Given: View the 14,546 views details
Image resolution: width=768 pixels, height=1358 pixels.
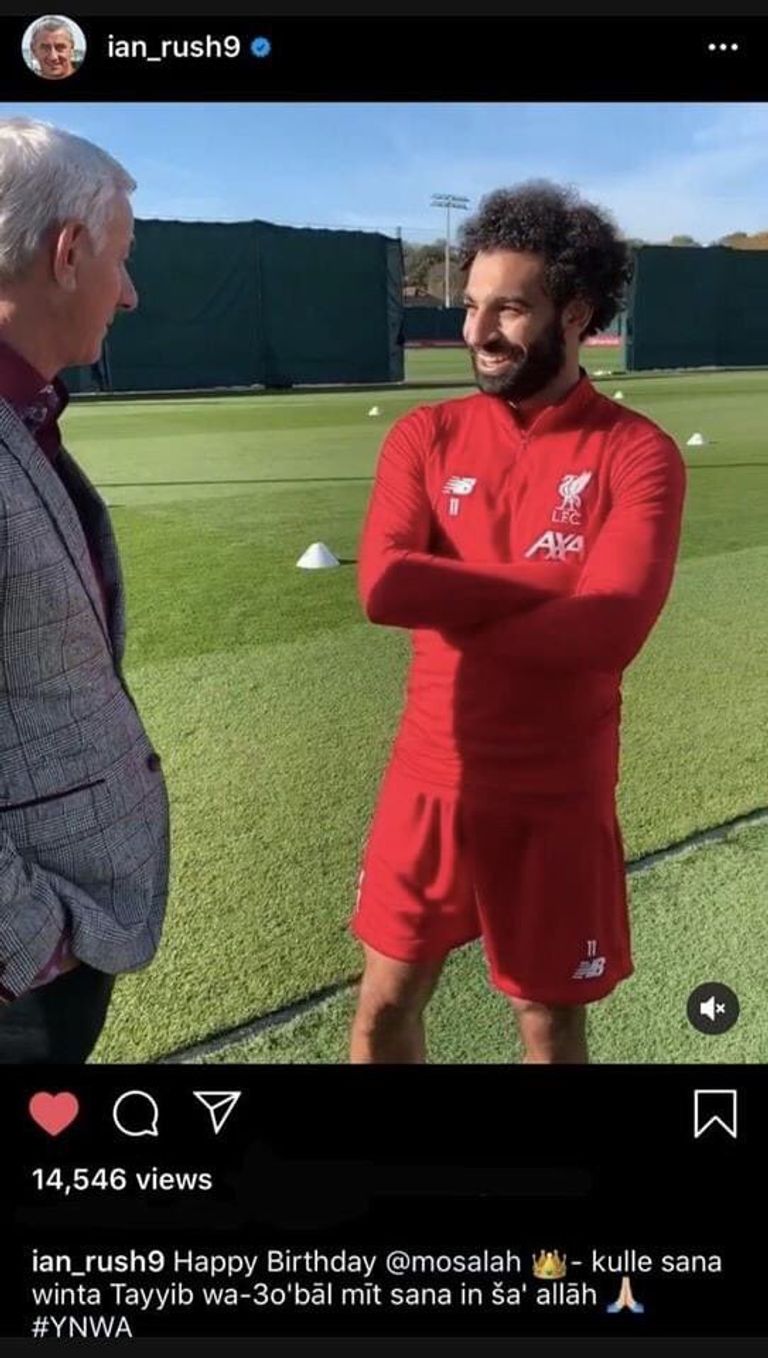Looking at the screenshot, I should [x=122, y=1179].
